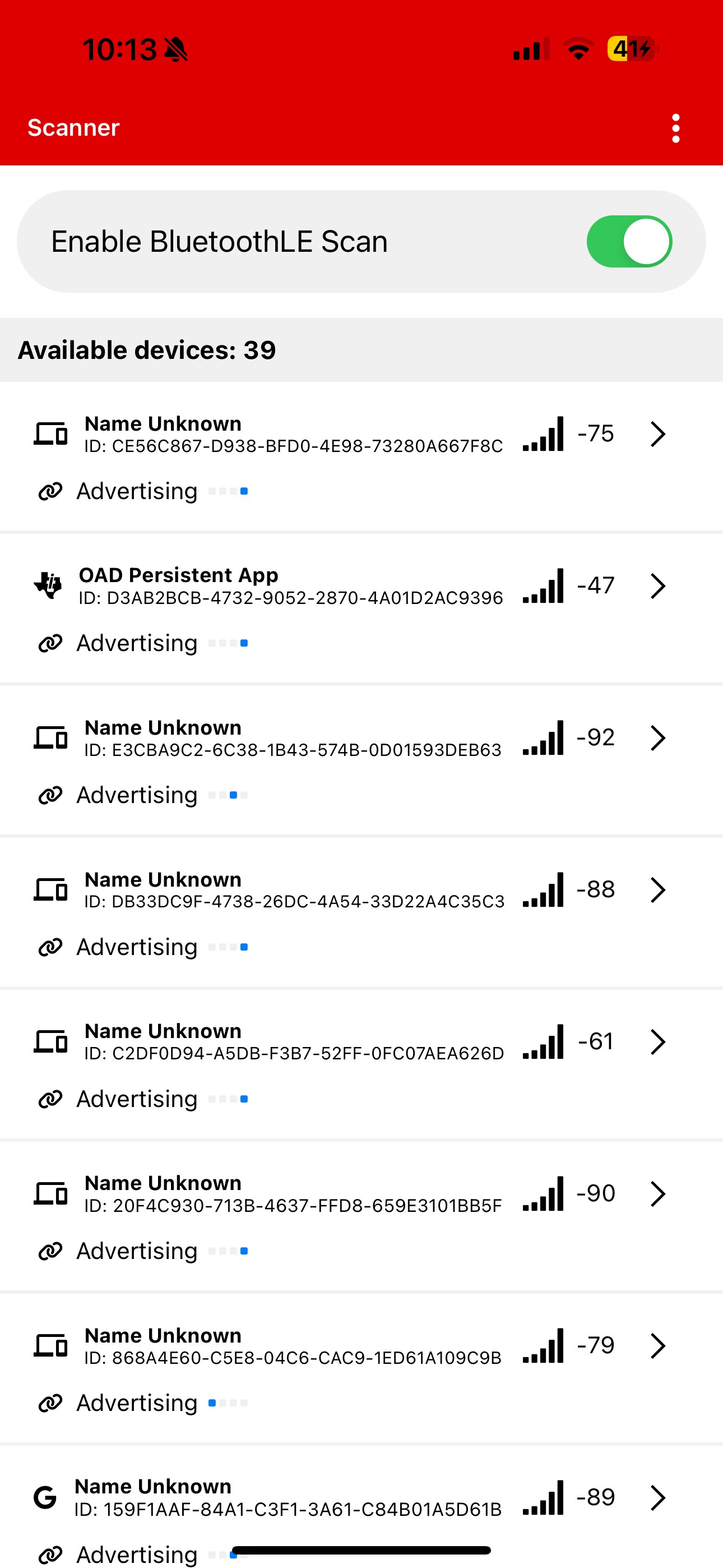Turn off the Enable BluetoothLE Scan switch
Viewport: 723px width, 1568px height.
pos(629,242)
